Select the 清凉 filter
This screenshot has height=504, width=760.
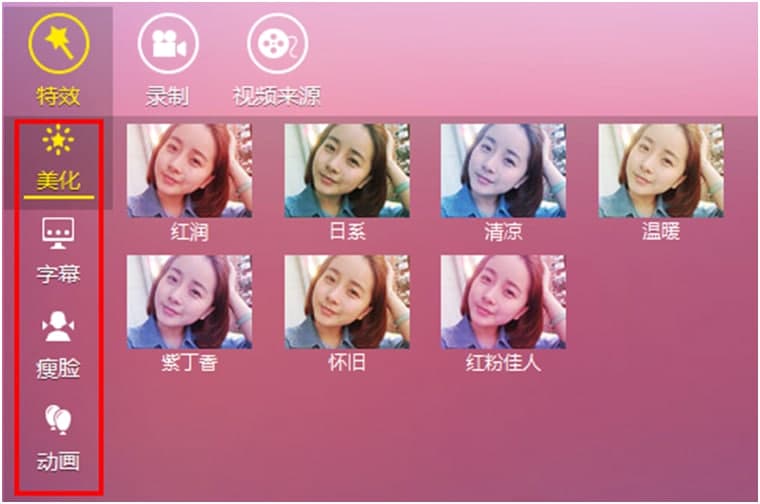click(x=503, y=171)
